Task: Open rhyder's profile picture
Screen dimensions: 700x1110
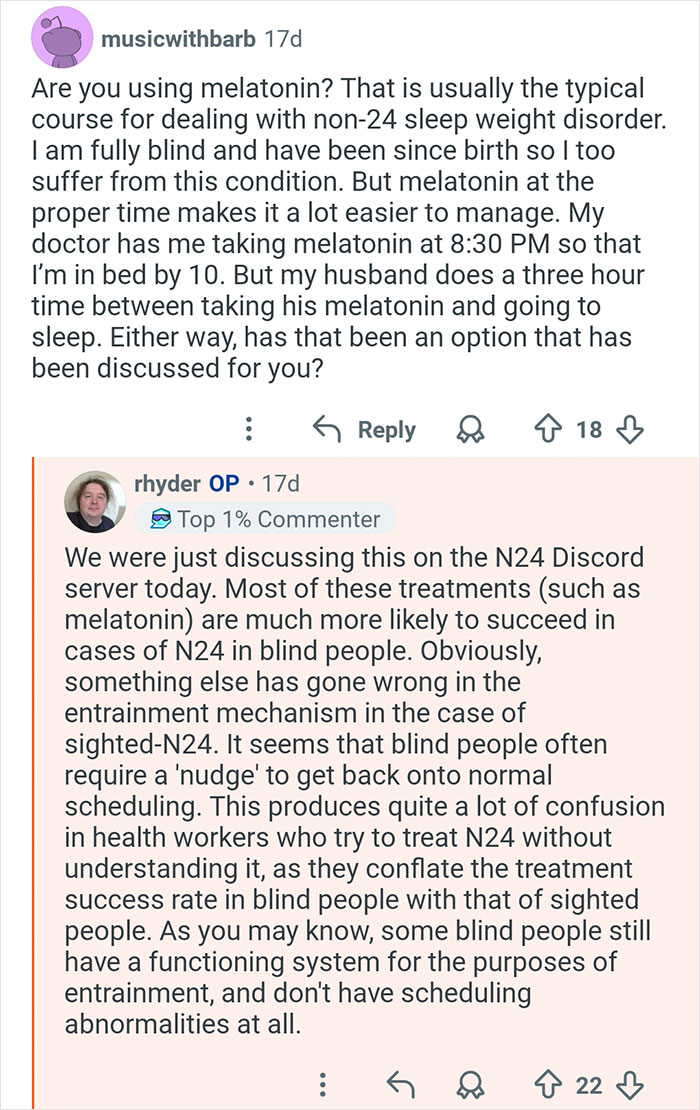Action: tap(93, 502)
